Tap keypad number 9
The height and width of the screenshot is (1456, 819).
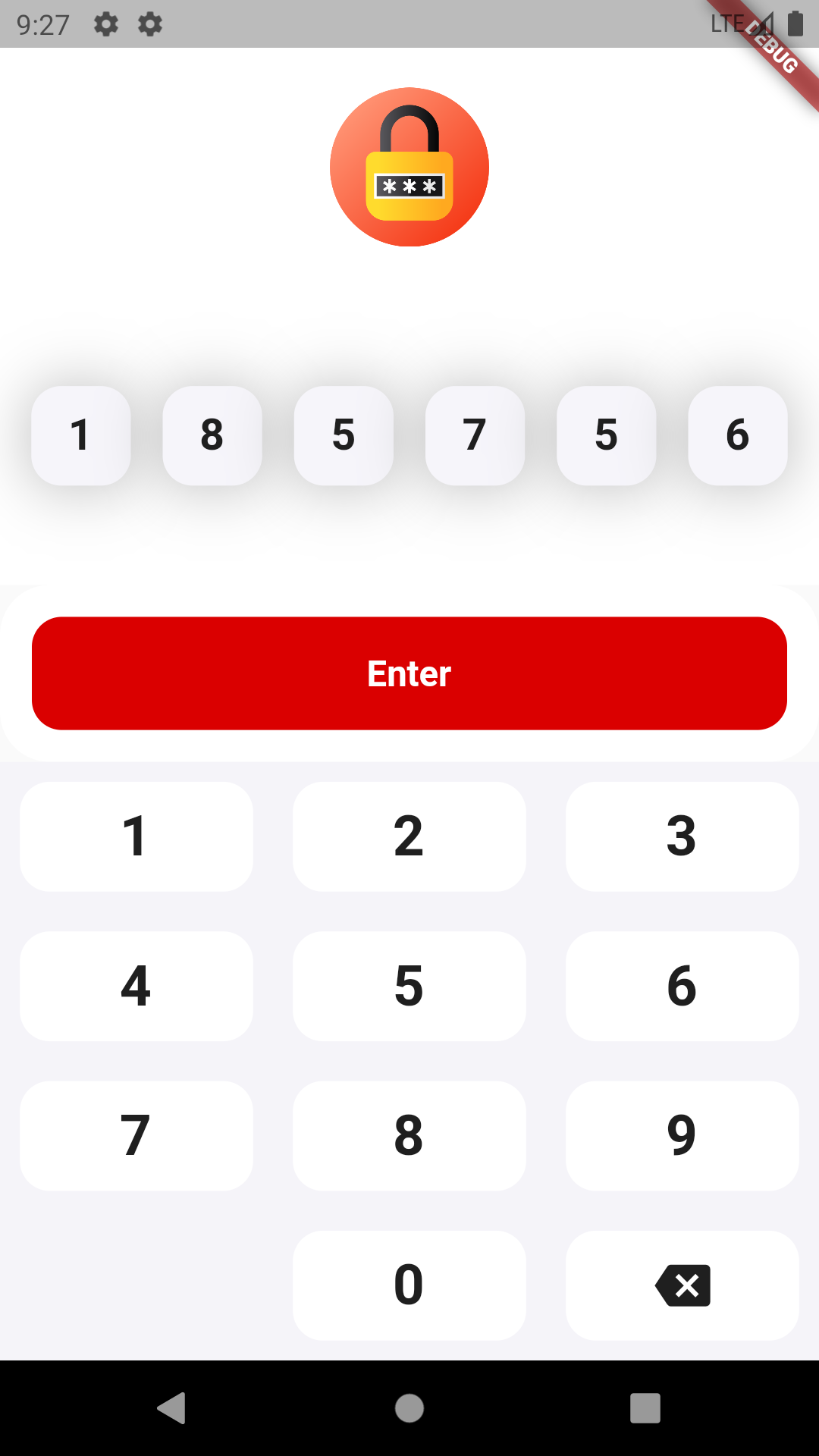point(682,1134)
